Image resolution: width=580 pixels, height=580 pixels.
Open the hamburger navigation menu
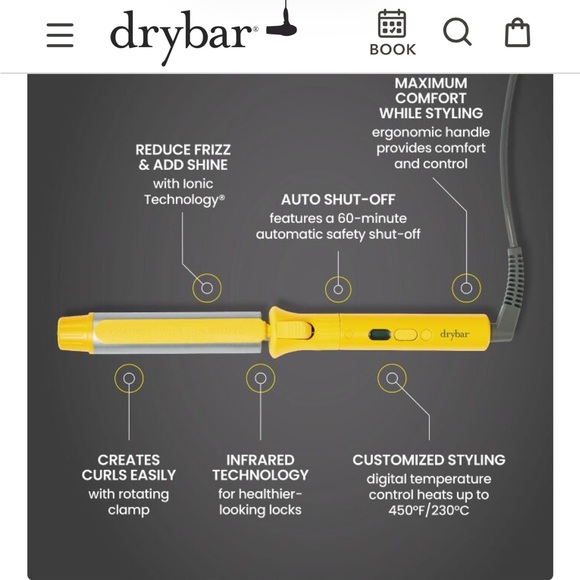click(60, 35)
